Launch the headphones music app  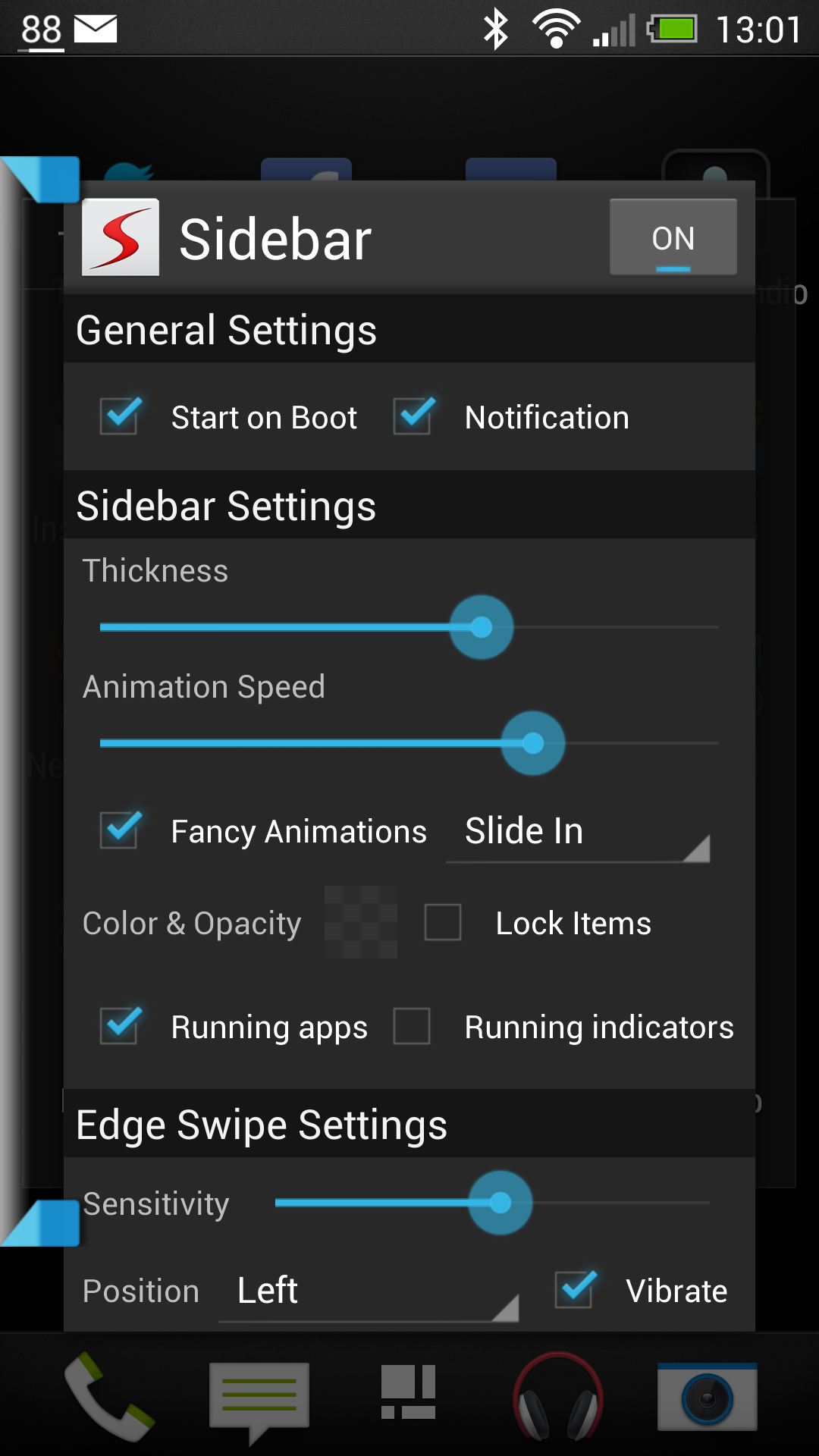(557, 1397)
